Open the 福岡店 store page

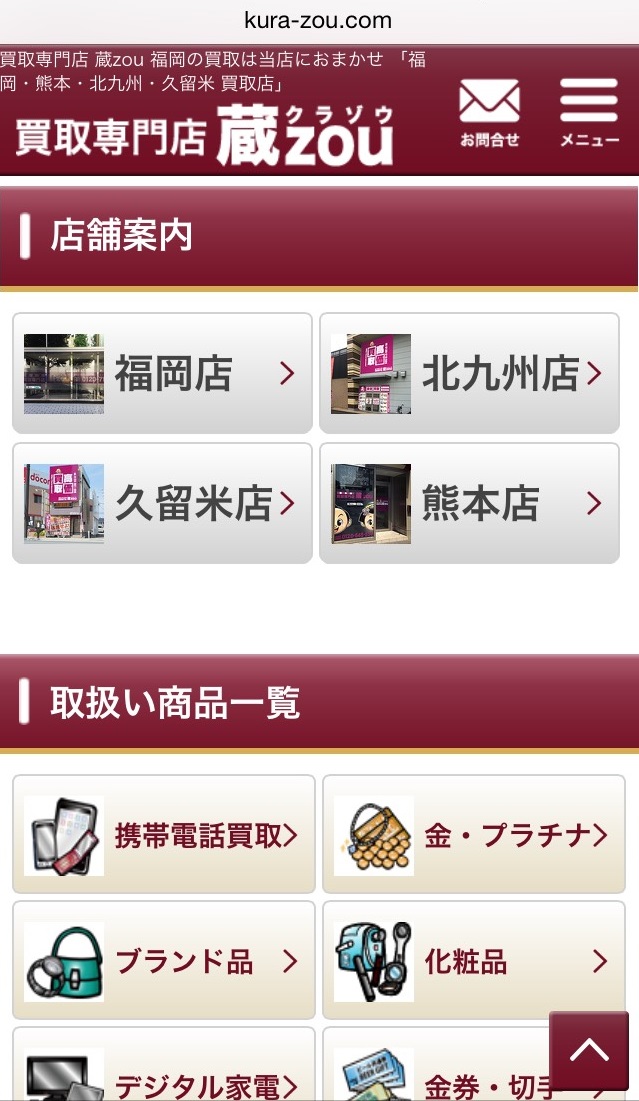click(162, 373)
